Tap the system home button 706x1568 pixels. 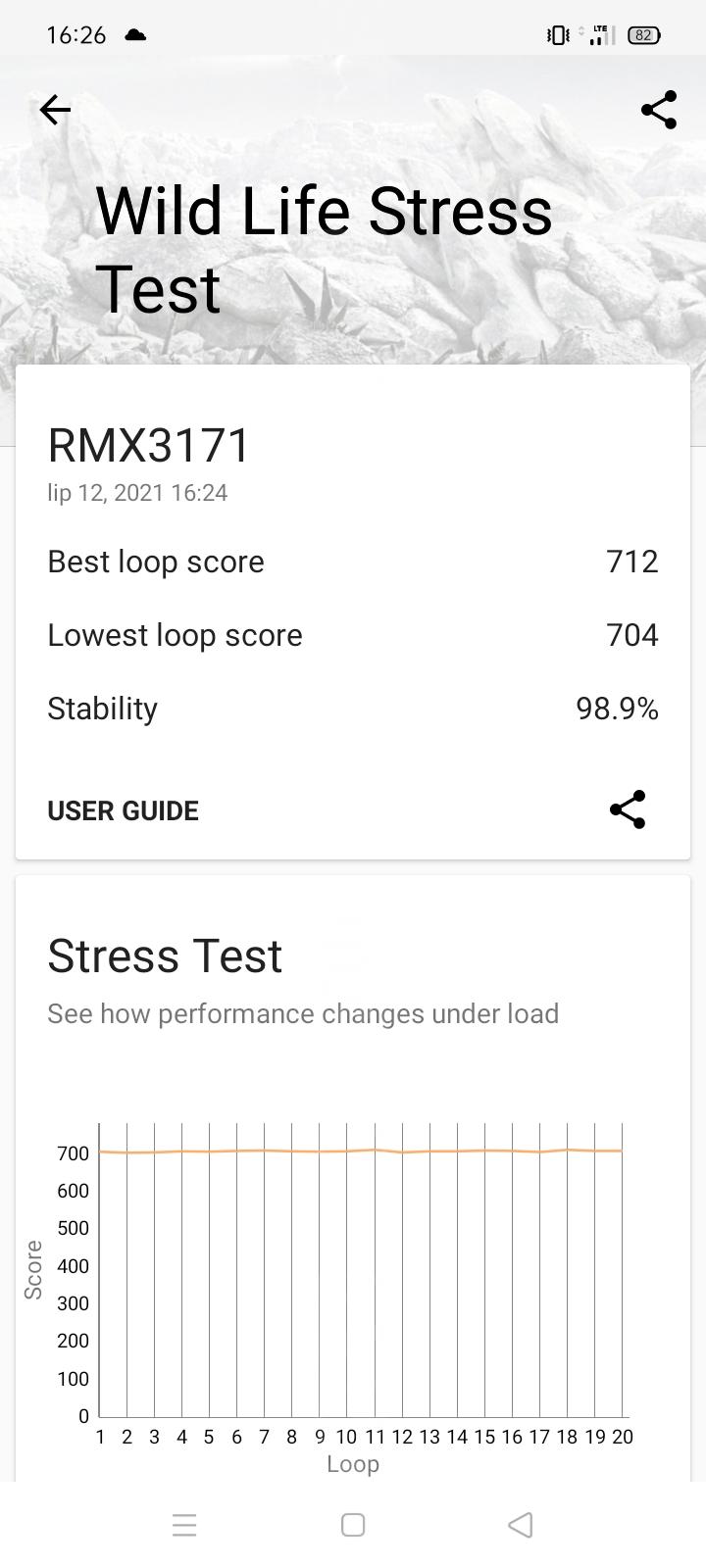(353, 1525)
